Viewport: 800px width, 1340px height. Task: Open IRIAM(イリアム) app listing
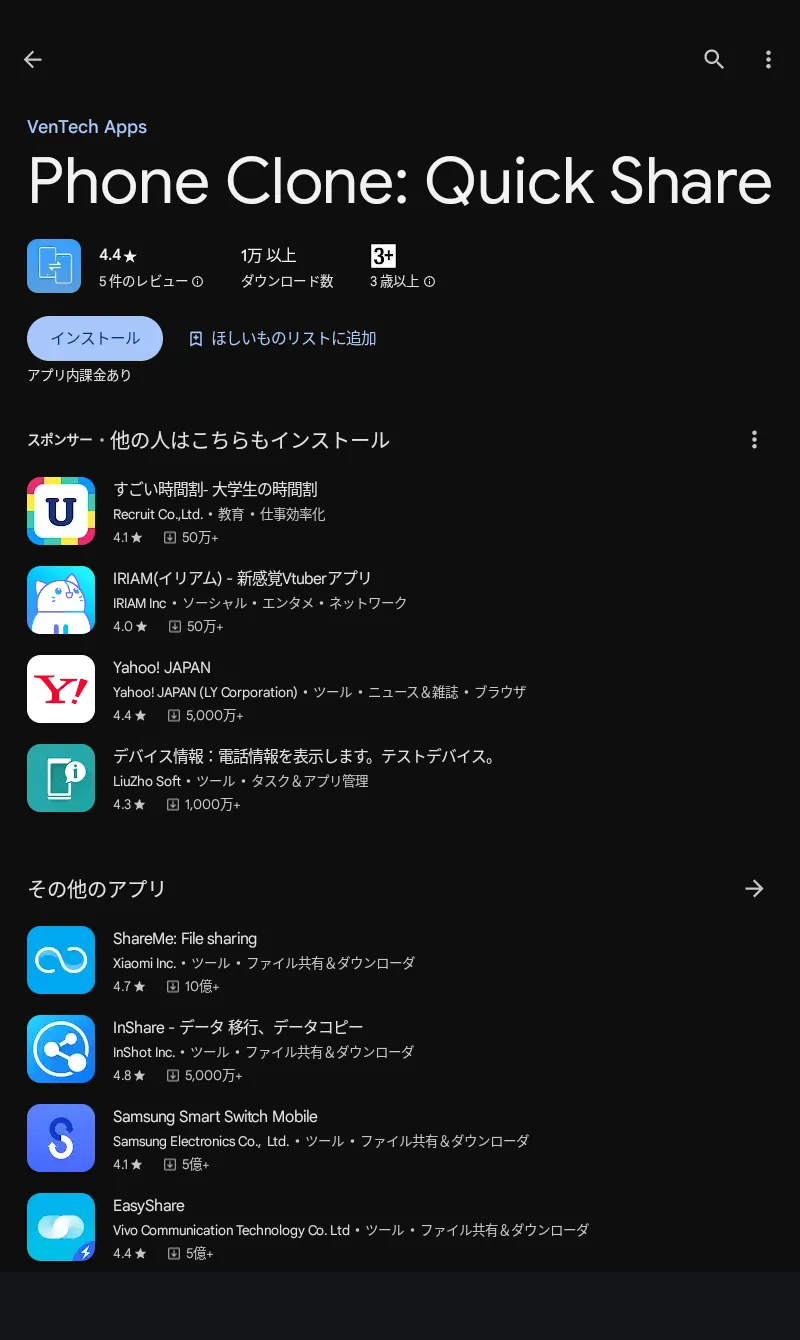400,601
